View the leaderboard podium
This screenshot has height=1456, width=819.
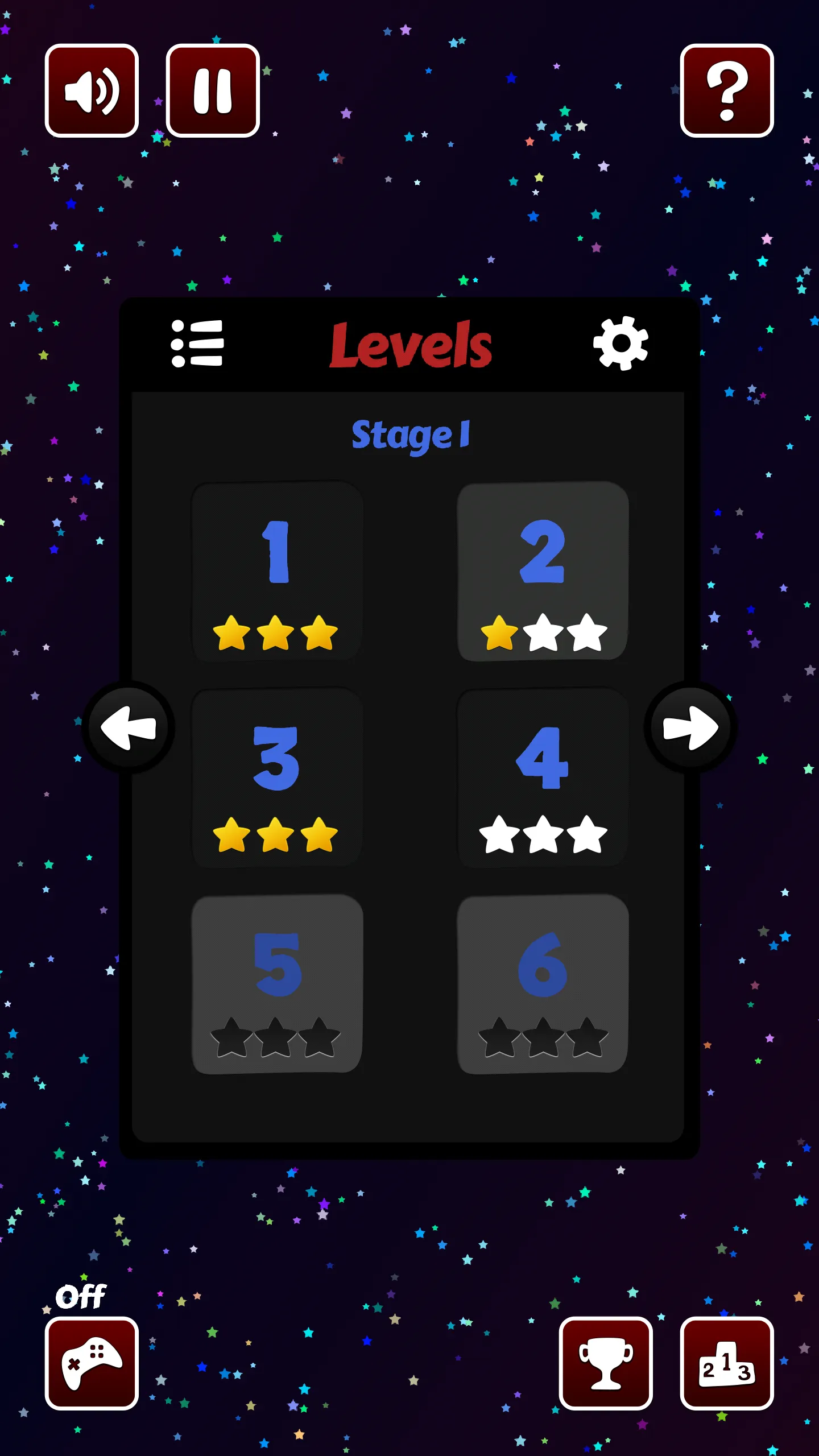pos(726,1363)
